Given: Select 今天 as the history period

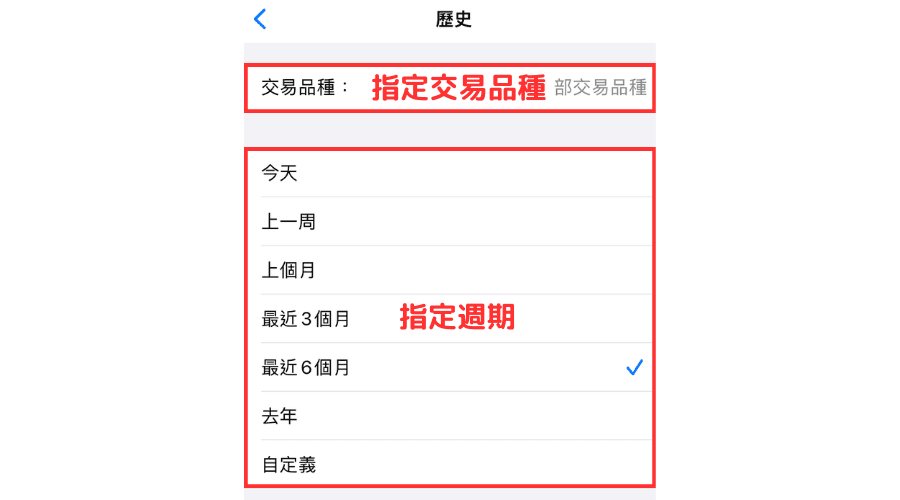Looking at the screenshot, I should 450,174.
